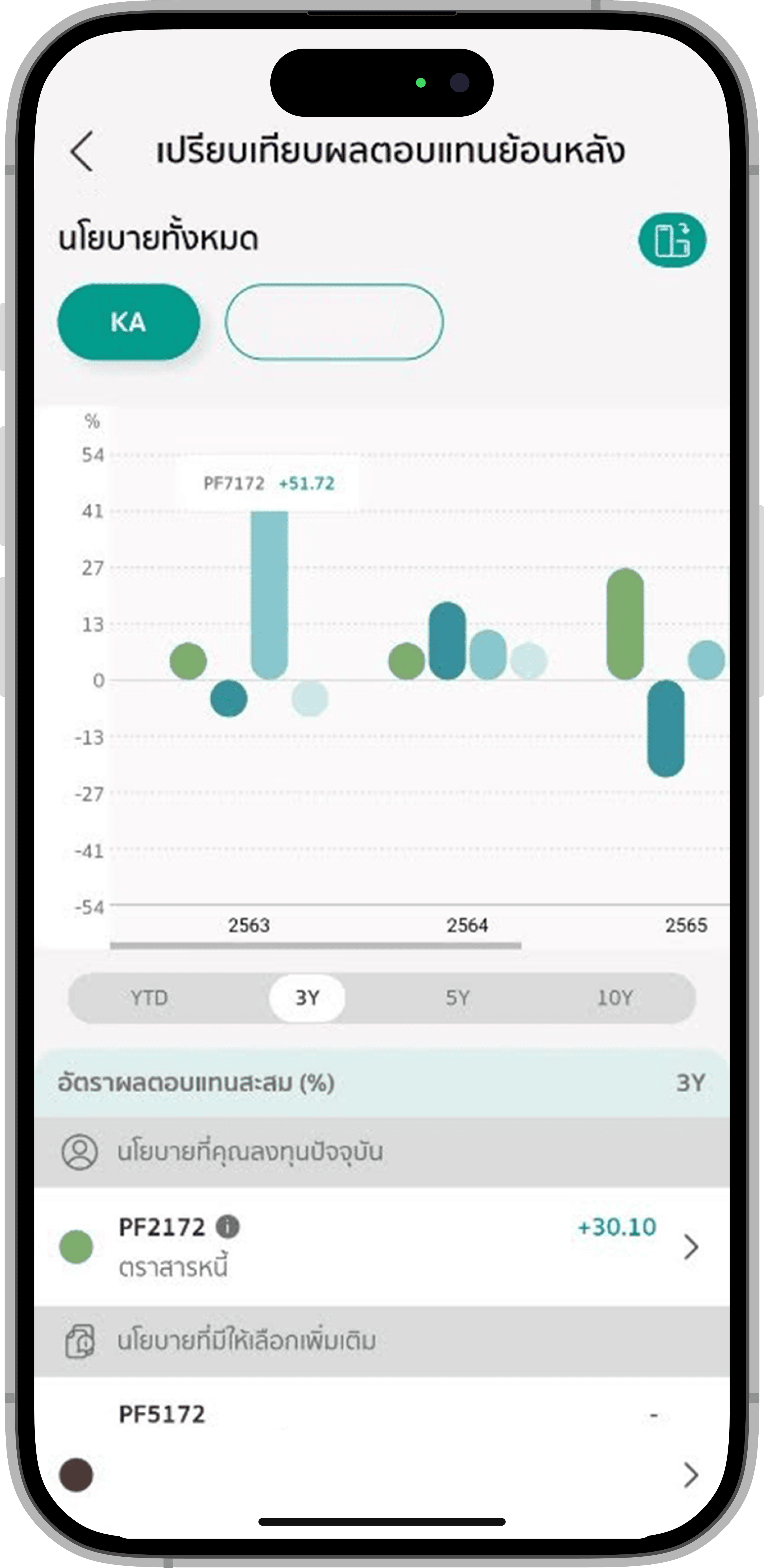
Task: Show info for PF2172
Action: pos(228,1226)
